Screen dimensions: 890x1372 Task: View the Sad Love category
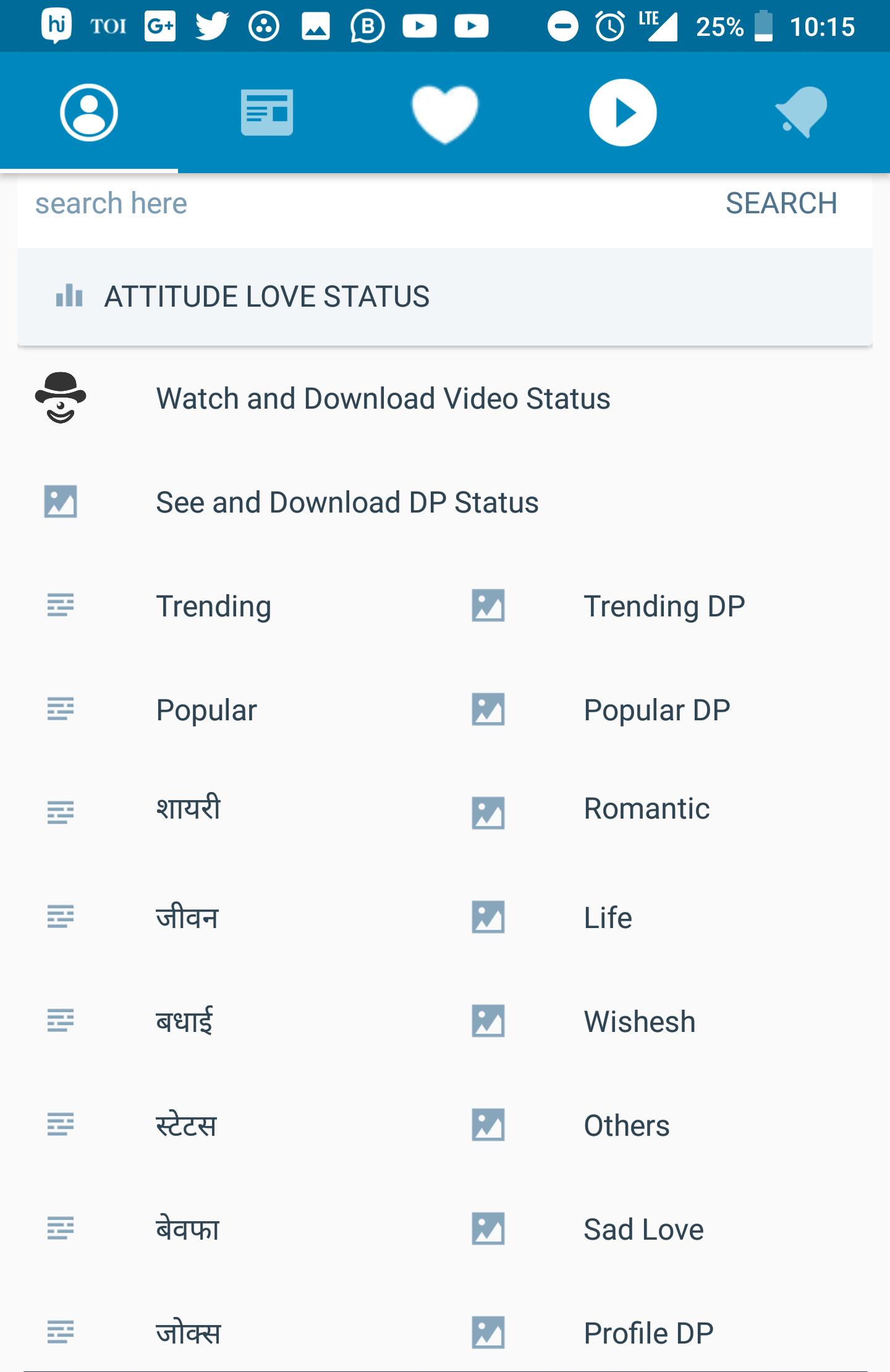[x=643, y=1230]
